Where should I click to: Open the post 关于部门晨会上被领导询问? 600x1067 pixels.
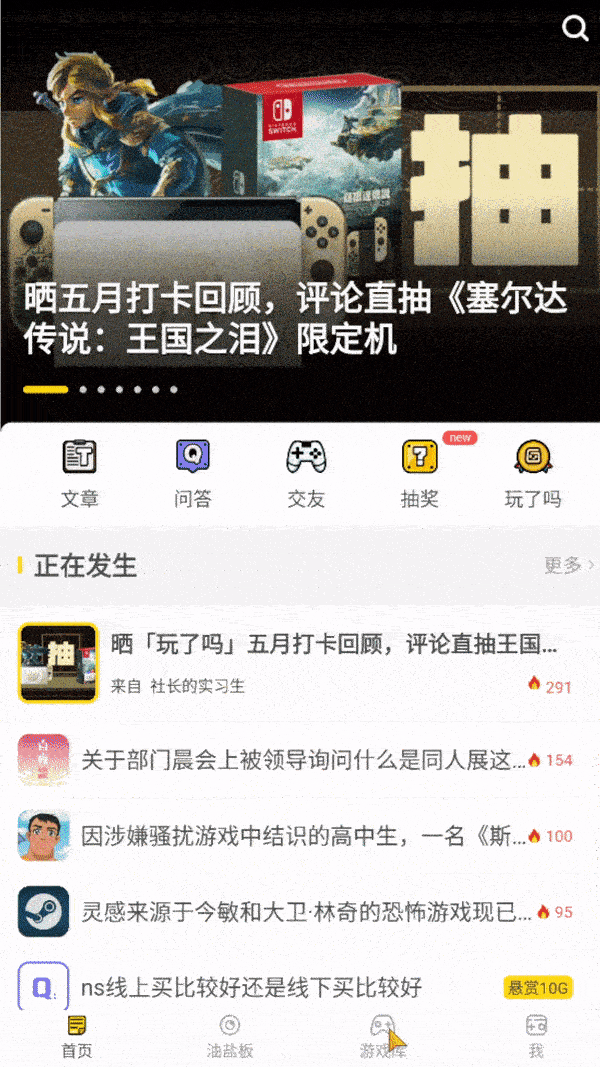click(300, 759)
